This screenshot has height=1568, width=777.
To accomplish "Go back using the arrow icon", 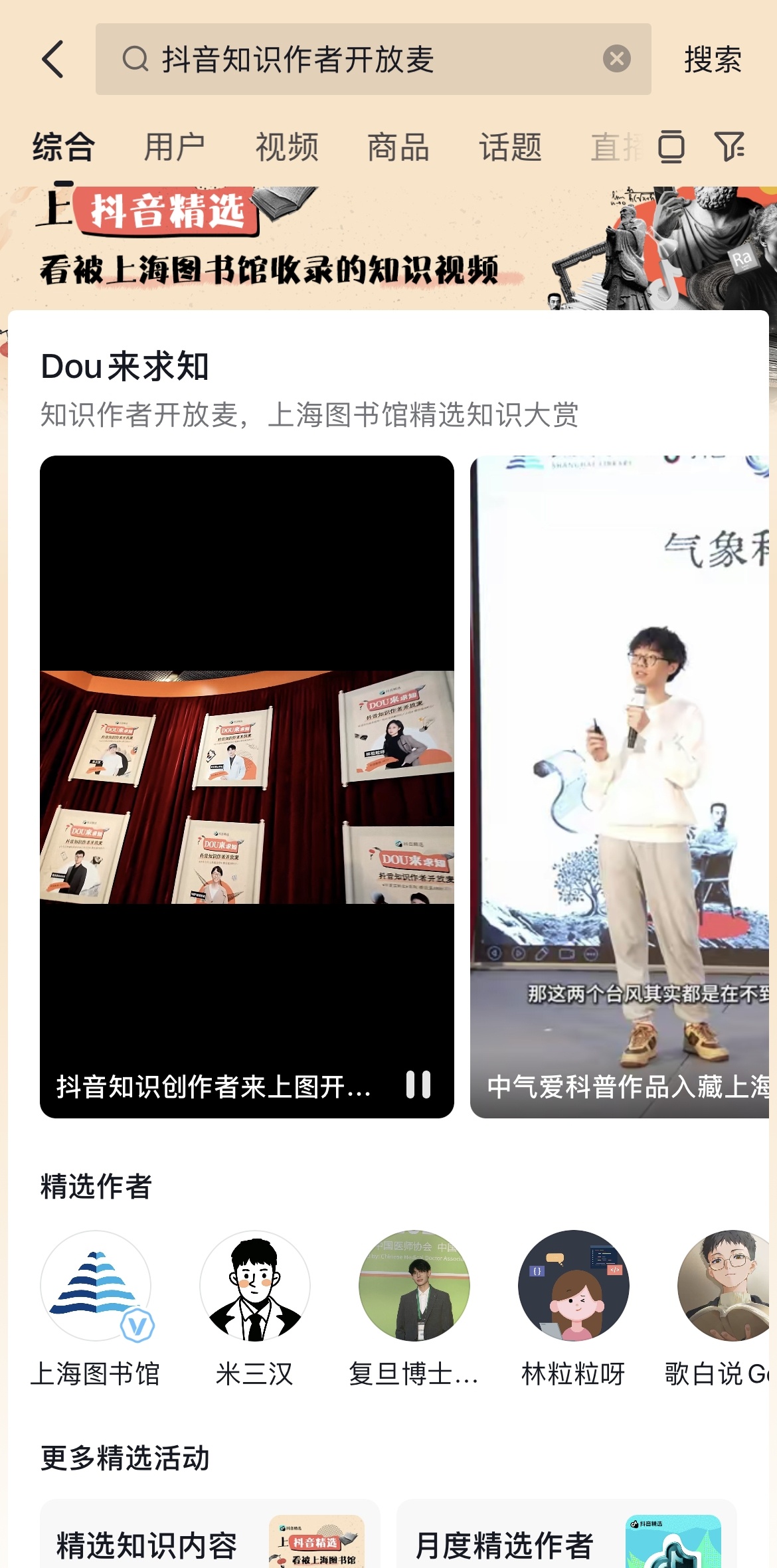I will (x=53, y=59).
